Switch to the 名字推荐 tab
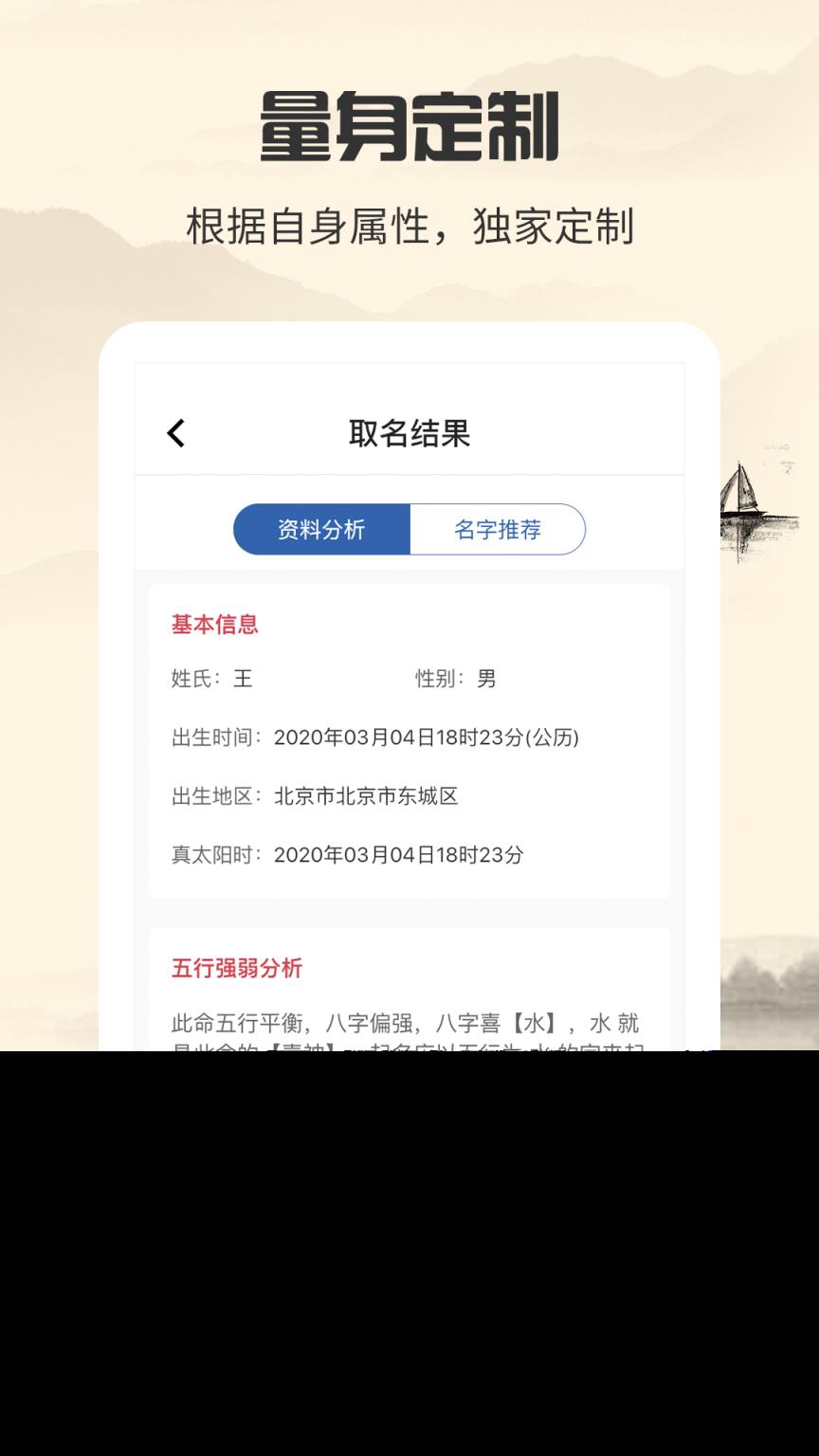The image size is (819, 1456). (498, 529)
